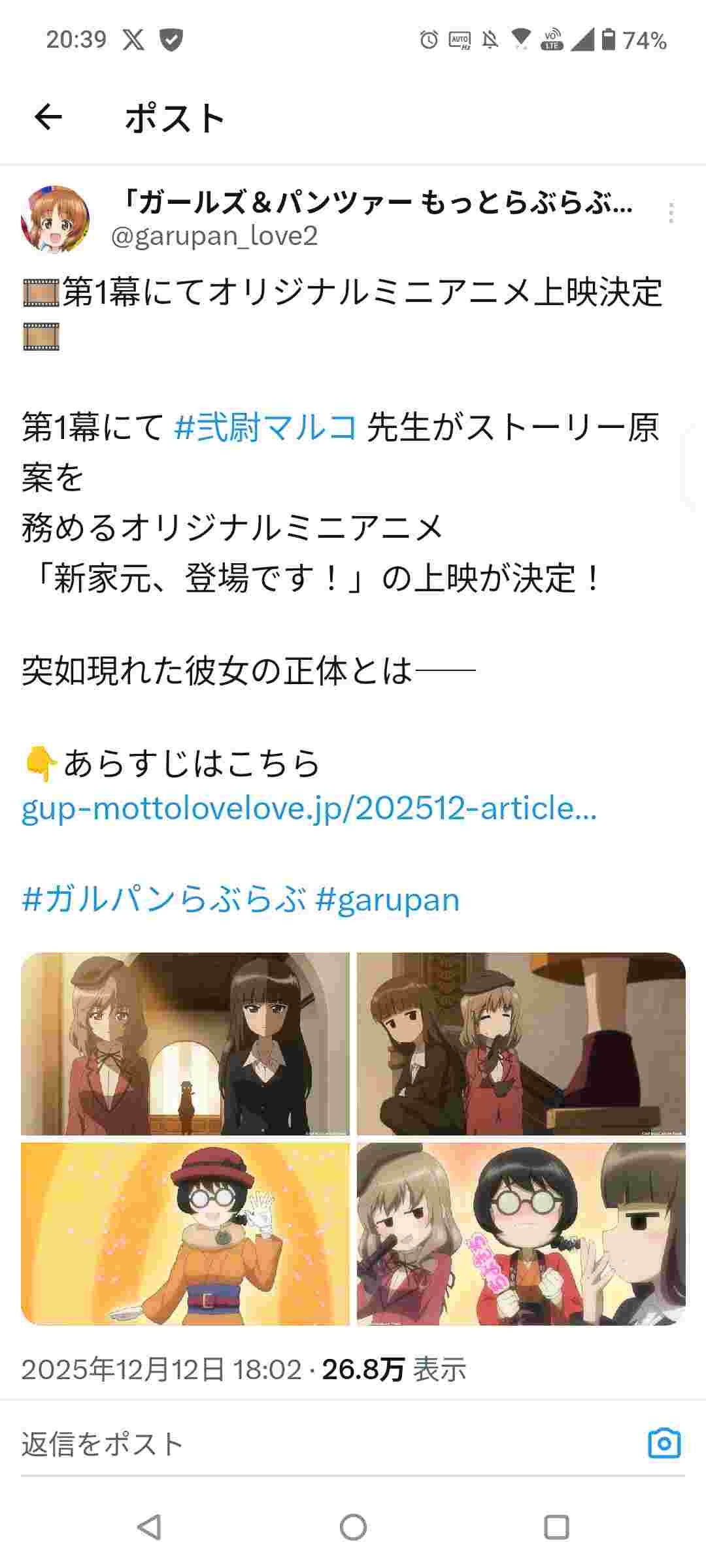Image resolution: width=706 pixels, height=1568 pixels.
Task: Go back using the arrow next to ポスト
Action: (x=48, y=118)
